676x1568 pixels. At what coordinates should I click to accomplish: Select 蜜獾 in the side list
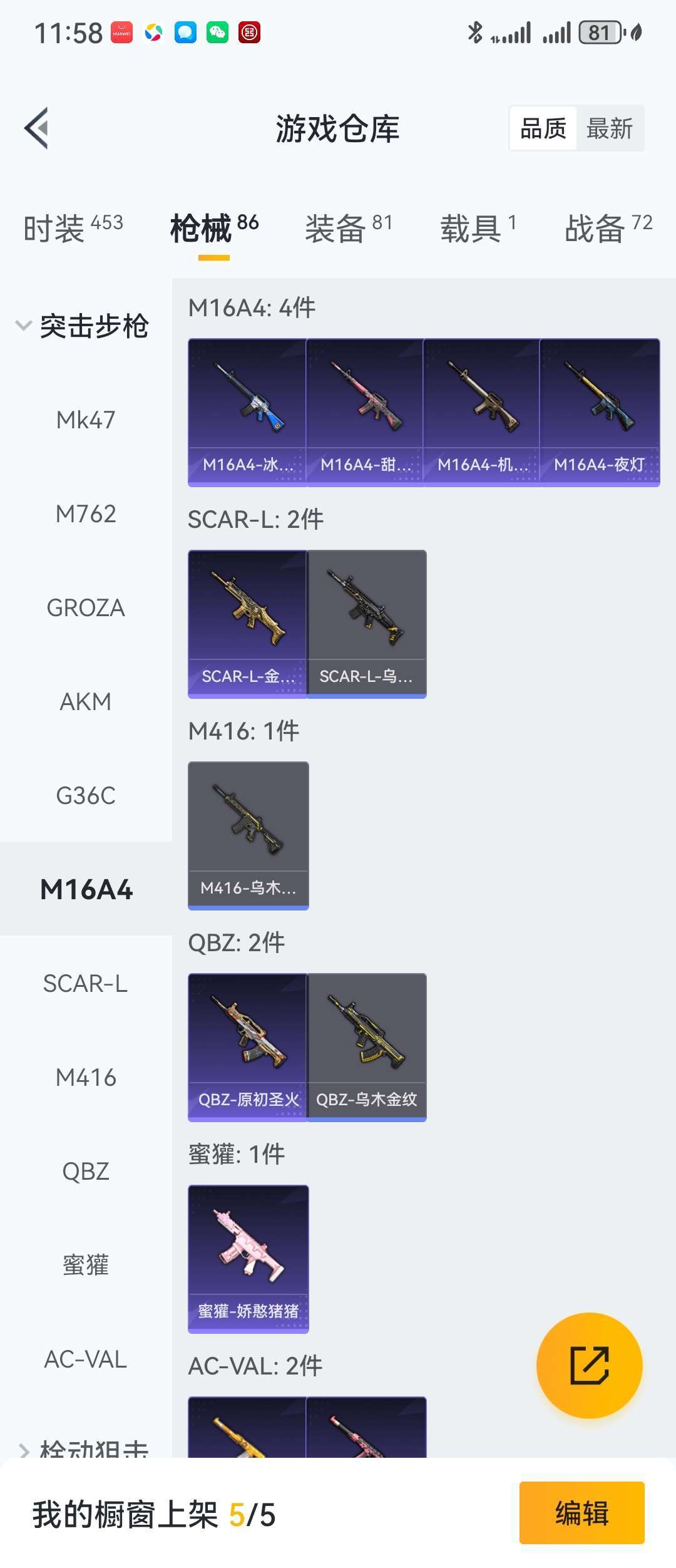(86, 1266)
